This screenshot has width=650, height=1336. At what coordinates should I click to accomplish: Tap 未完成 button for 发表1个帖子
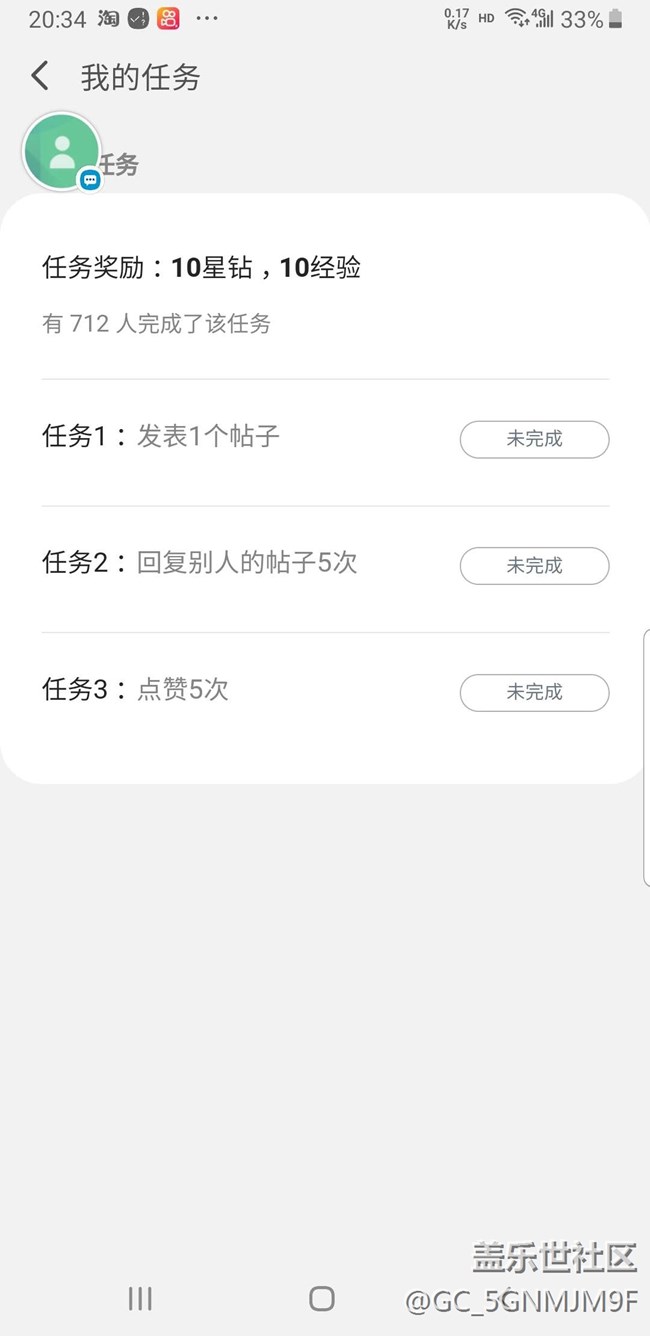pos(534,439)
